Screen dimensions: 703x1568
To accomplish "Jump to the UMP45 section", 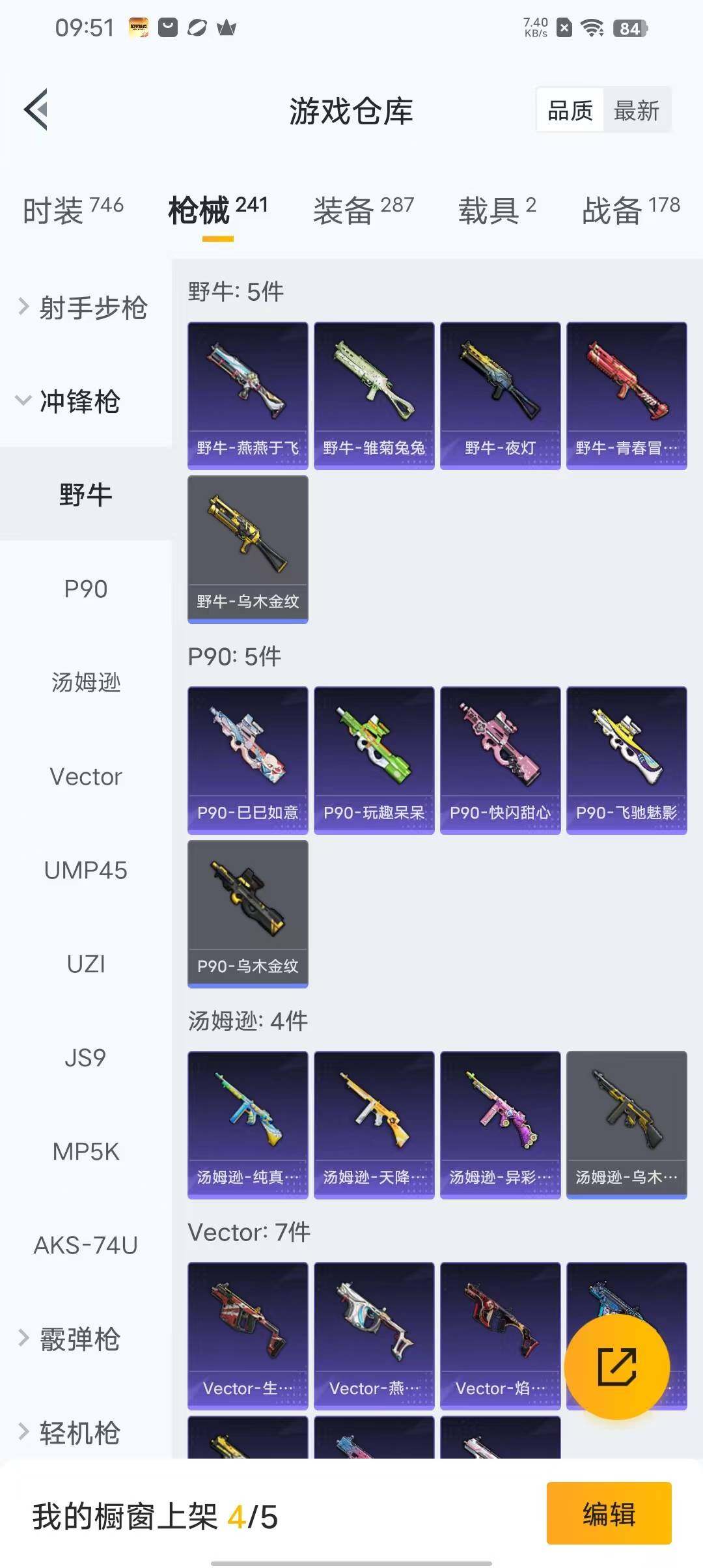I will coord(85,870).
